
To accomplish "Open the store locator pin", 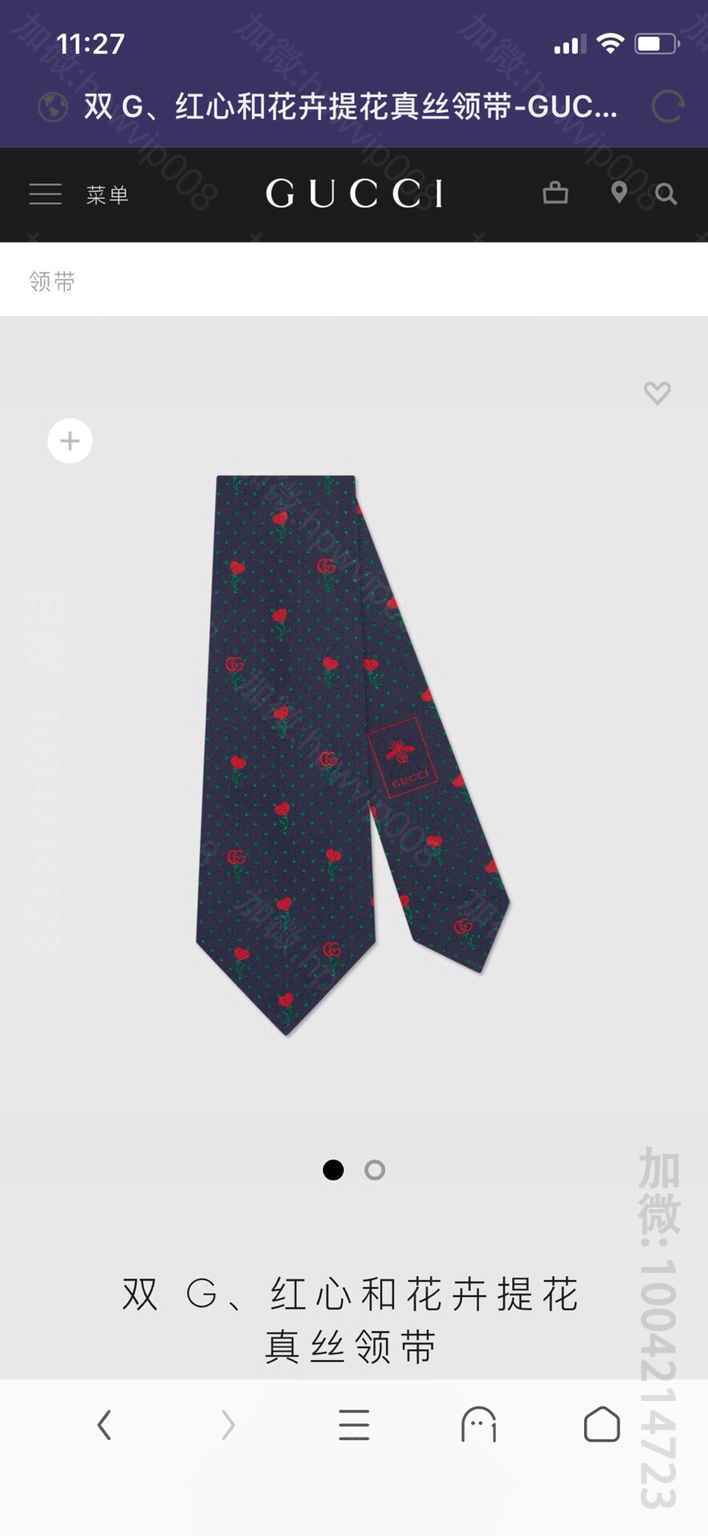I will (619, 193).
